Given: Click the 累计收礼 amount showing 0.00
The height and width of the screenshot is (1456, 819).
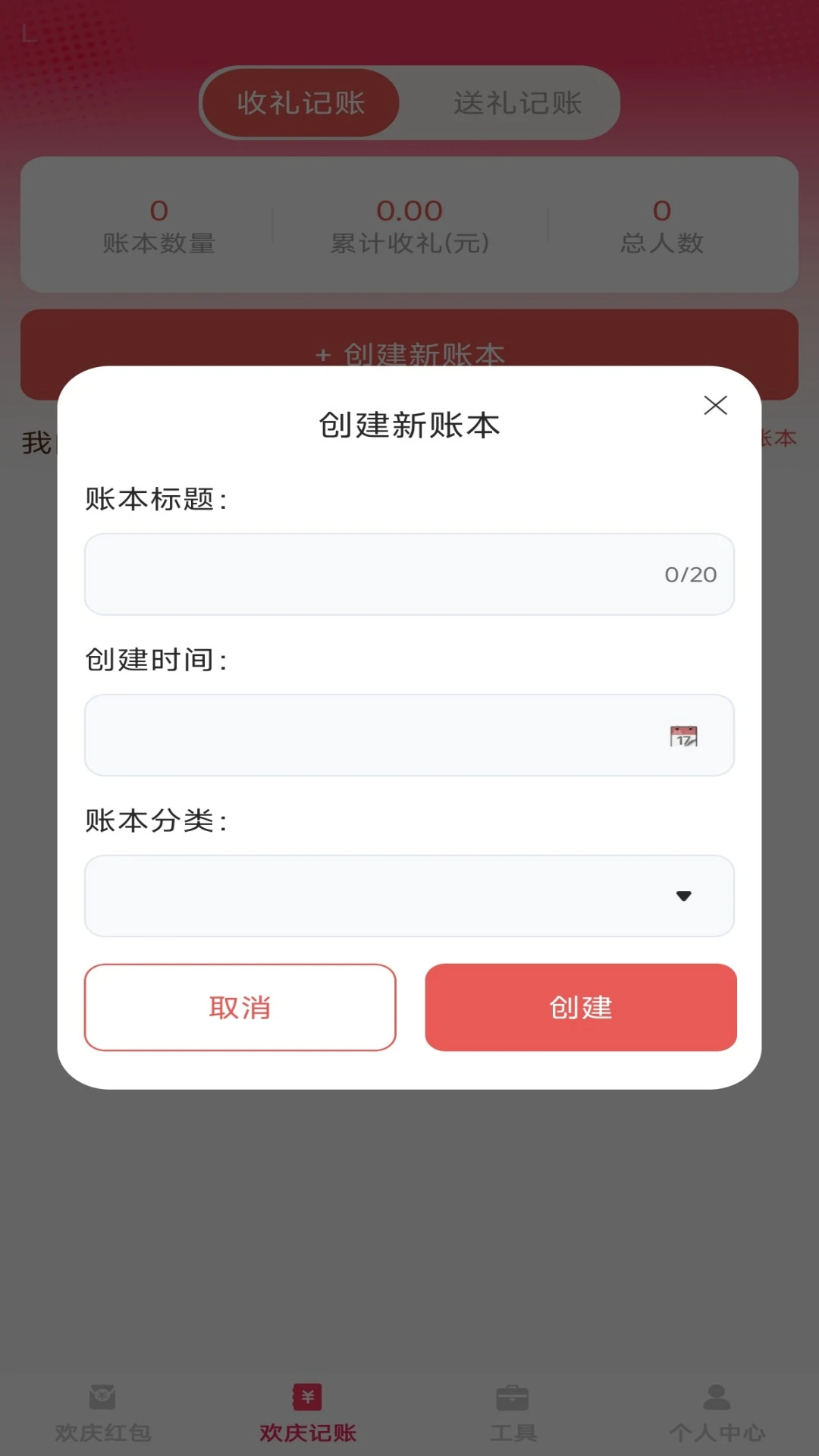Looking at the screenshot, I should [409, 225].
